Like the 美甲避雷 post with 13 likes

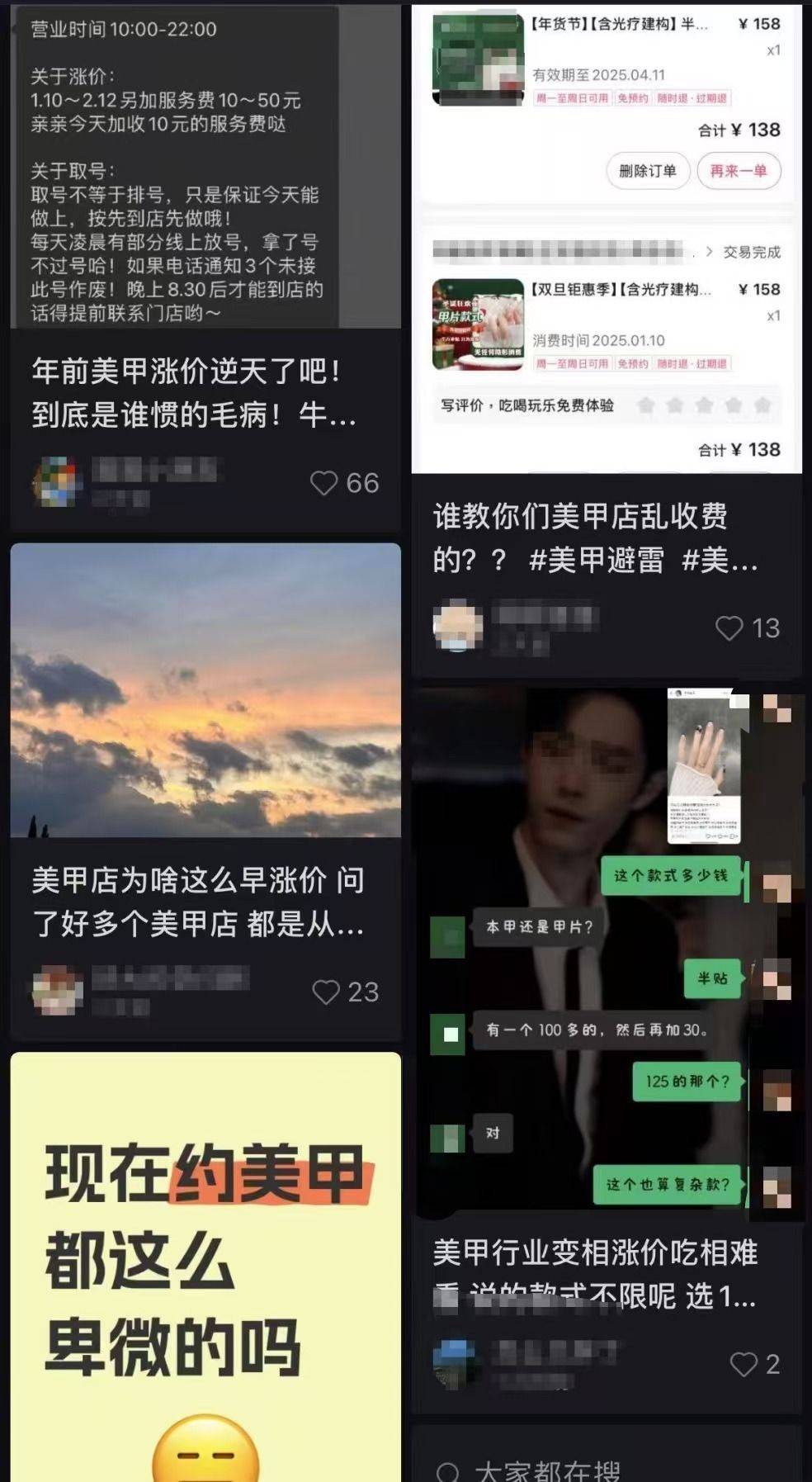click(729, 628)
